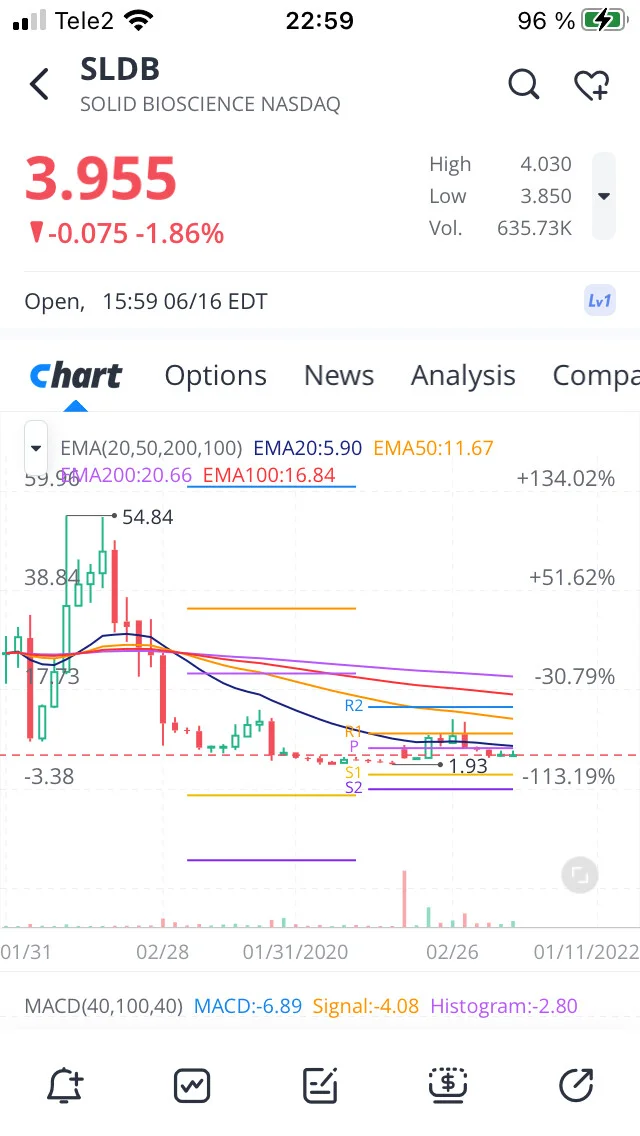This screenshot has height=1136, width=640.
Task: Switch to the News tab
Action: pyautogui.click(x=338, y=375)
